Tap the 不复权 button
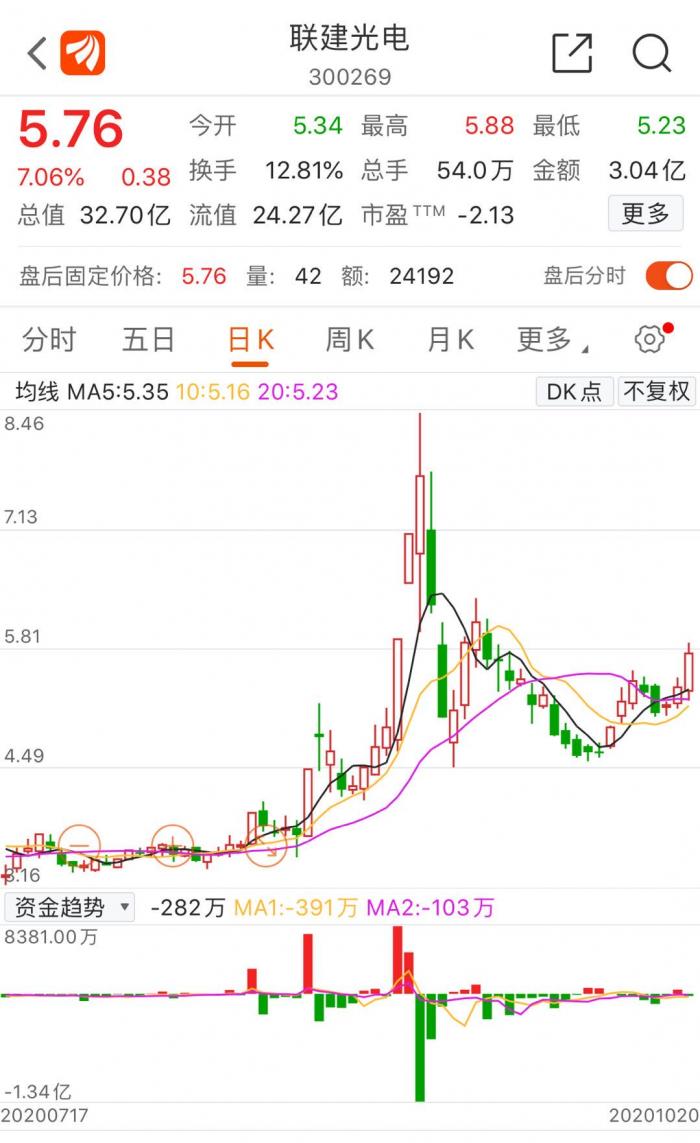Image resolution: width=700 pixels, height=1143 pixels. (x=656, y=391)
